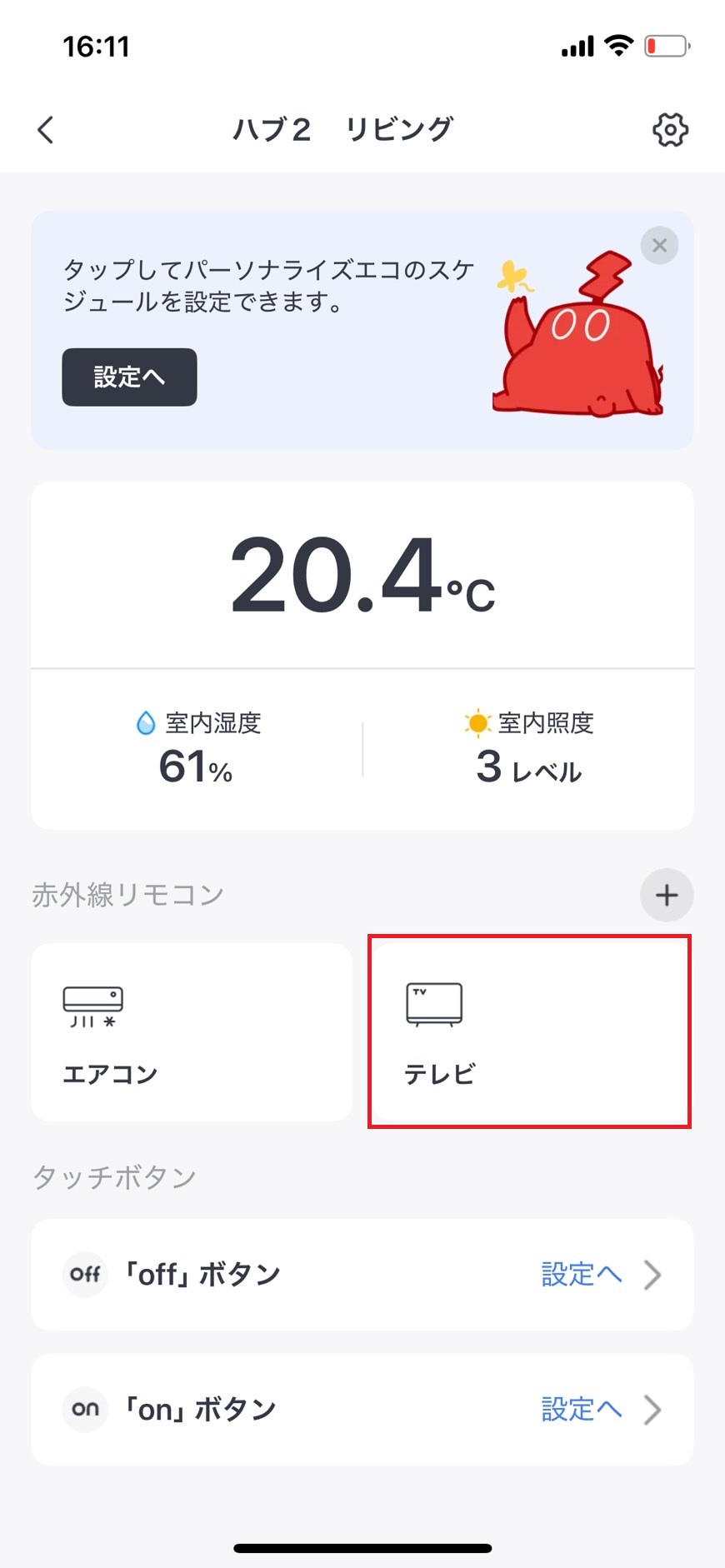The width and height of the screenshot is (725, 1568).
Task: Tap 設定へ in the eco schedule banner
Action: tap(129, 377)
